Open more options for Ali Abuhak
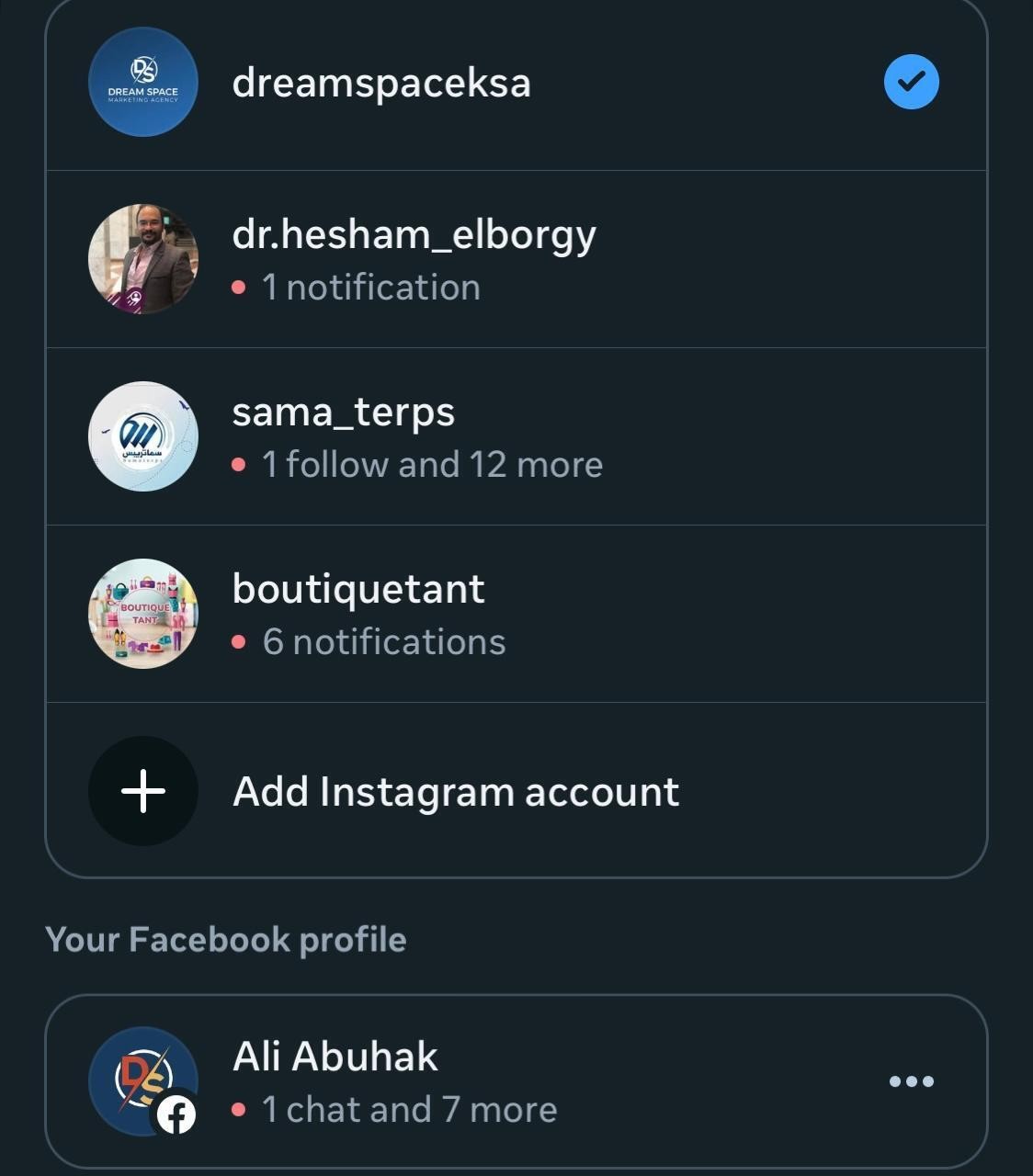 [x=912, y=1081]
